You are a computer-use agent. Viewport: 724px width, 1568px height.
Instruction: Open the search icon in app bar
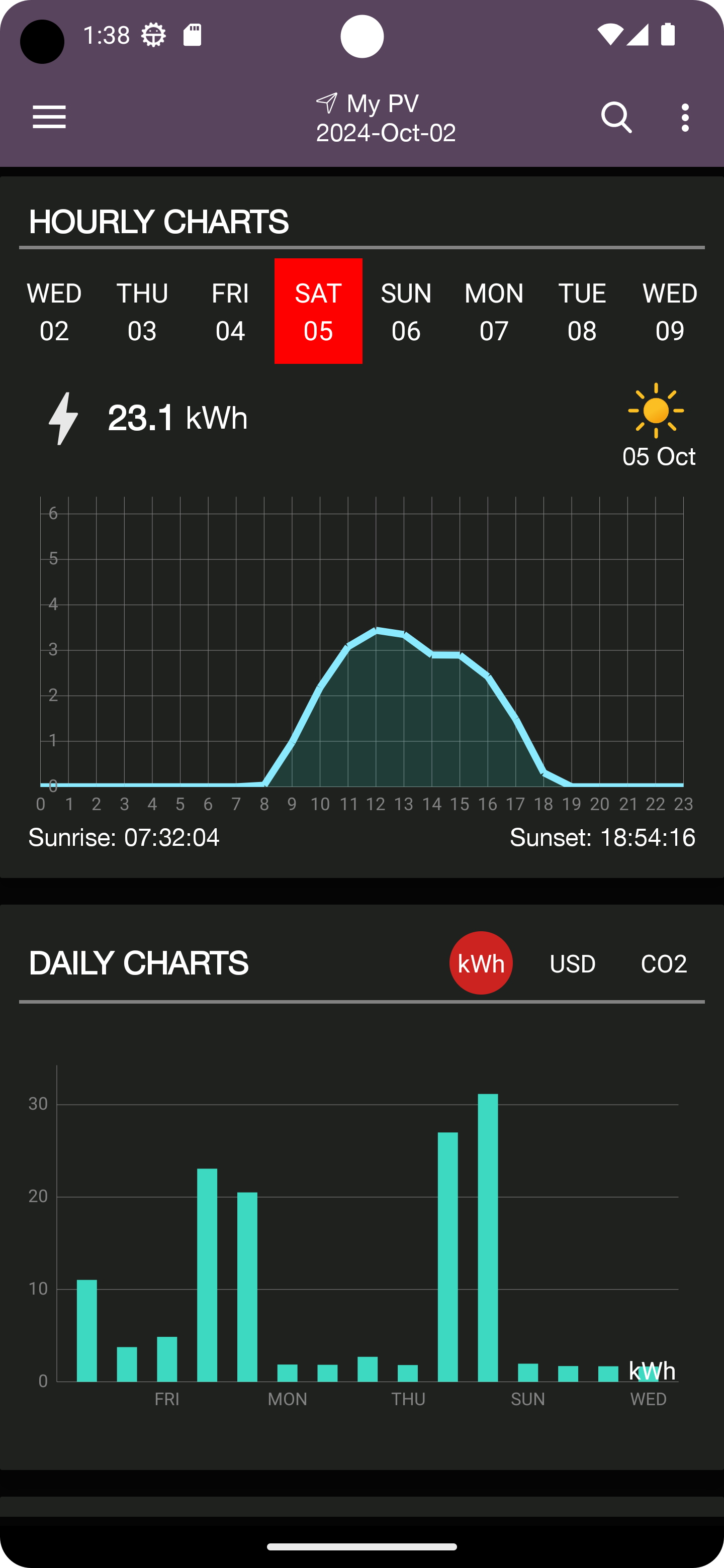tap(616, 117)
